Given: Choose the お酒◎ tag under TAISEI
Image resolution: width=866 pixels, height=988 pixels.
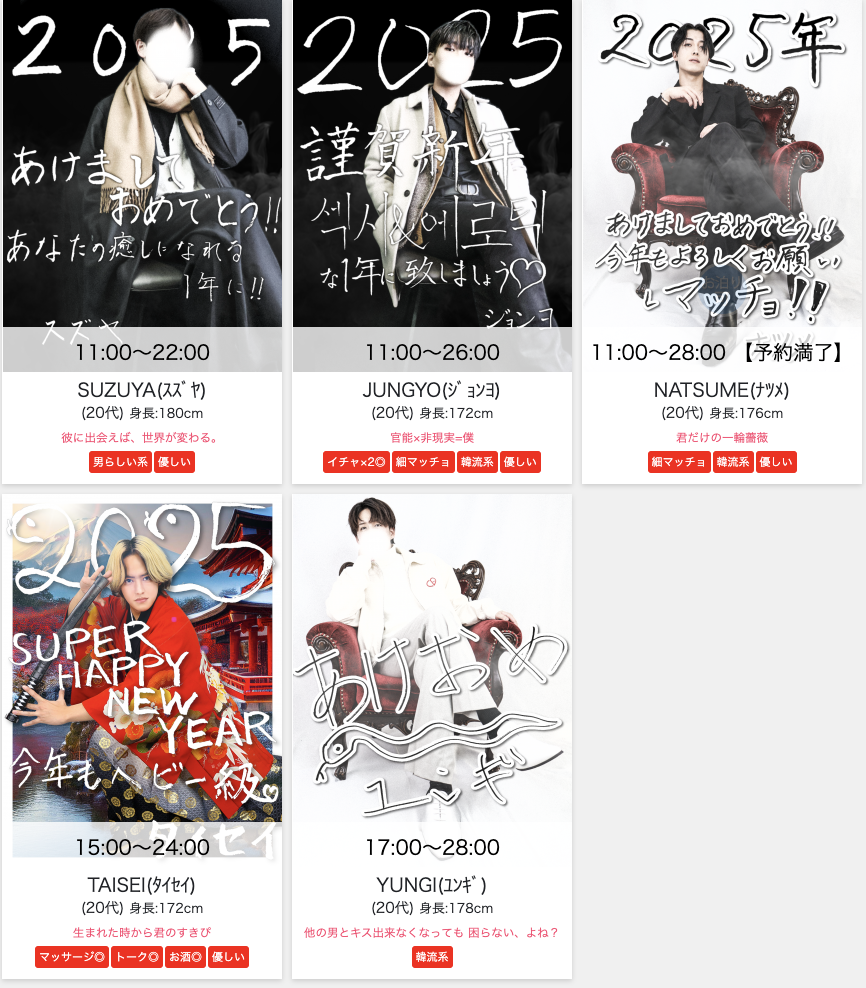Looking at the screenshot, I should coord(184,957).
